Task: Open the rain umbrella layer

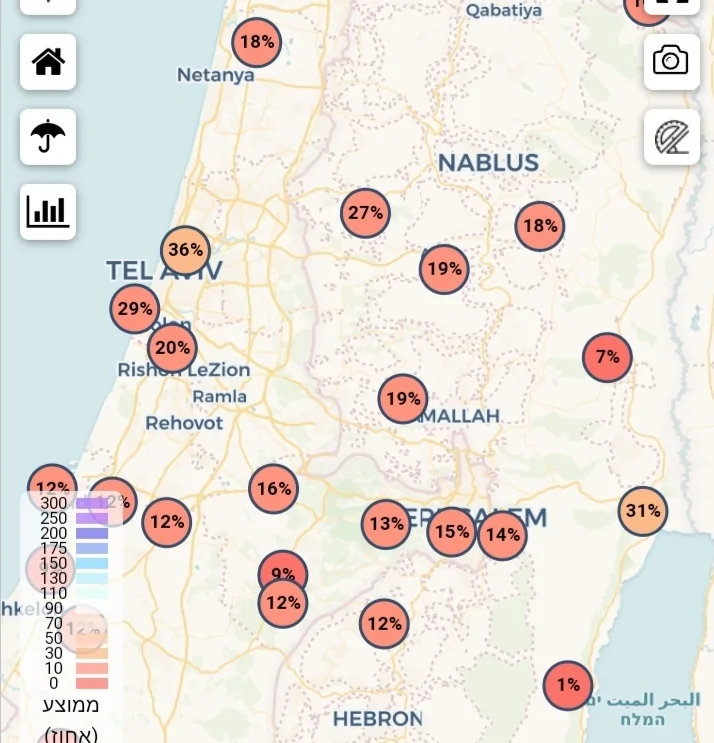Action: point(48,137)
